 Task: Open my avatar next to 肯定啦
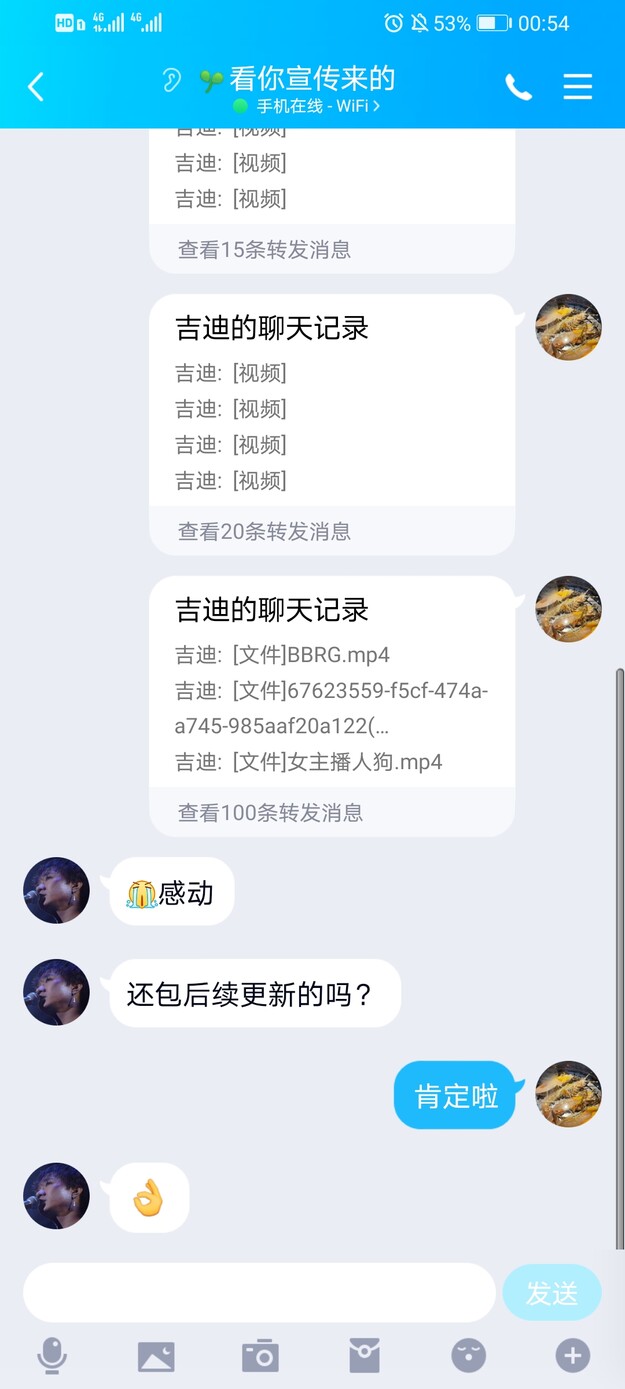tap(568, 1094)
